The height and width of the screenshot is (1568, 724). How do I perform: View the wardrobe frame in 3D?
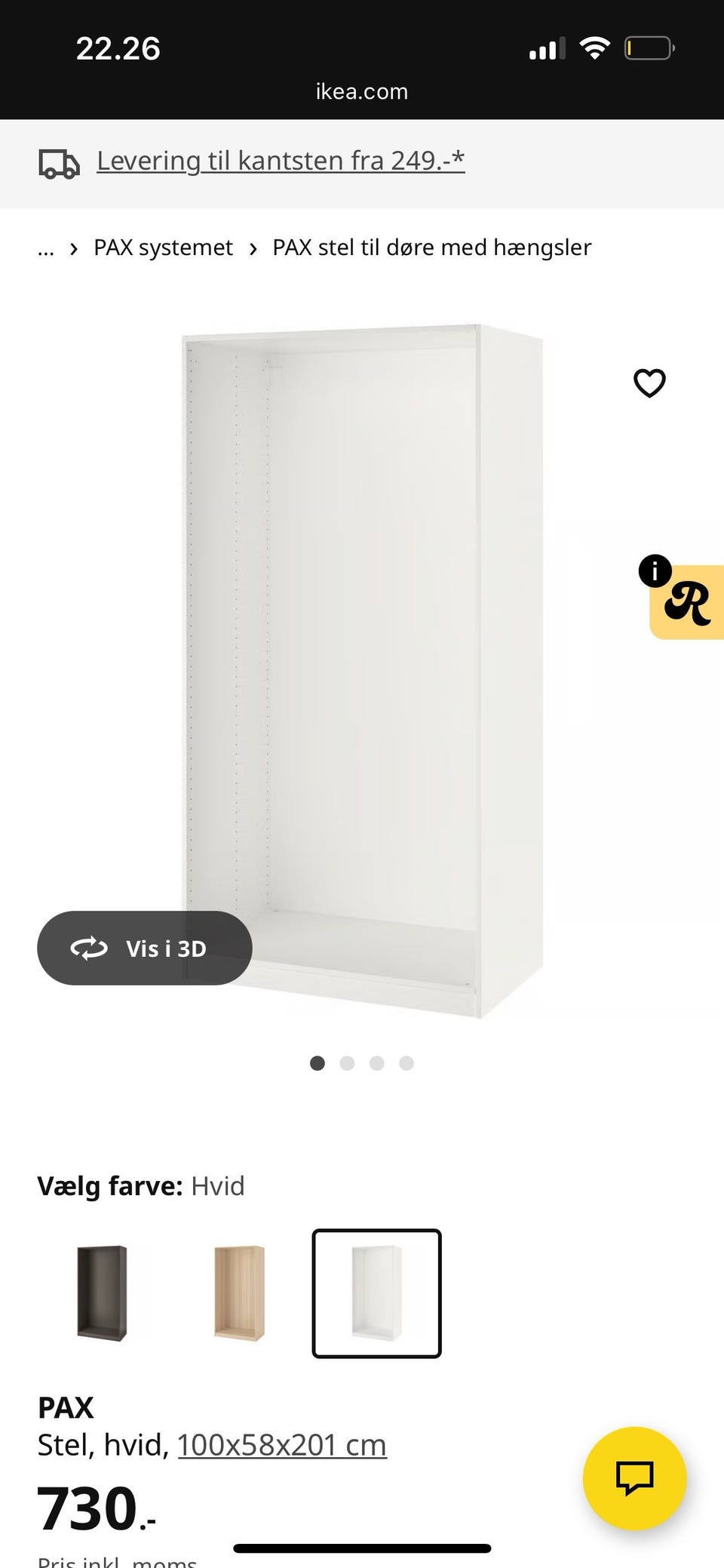pos(145,948)
